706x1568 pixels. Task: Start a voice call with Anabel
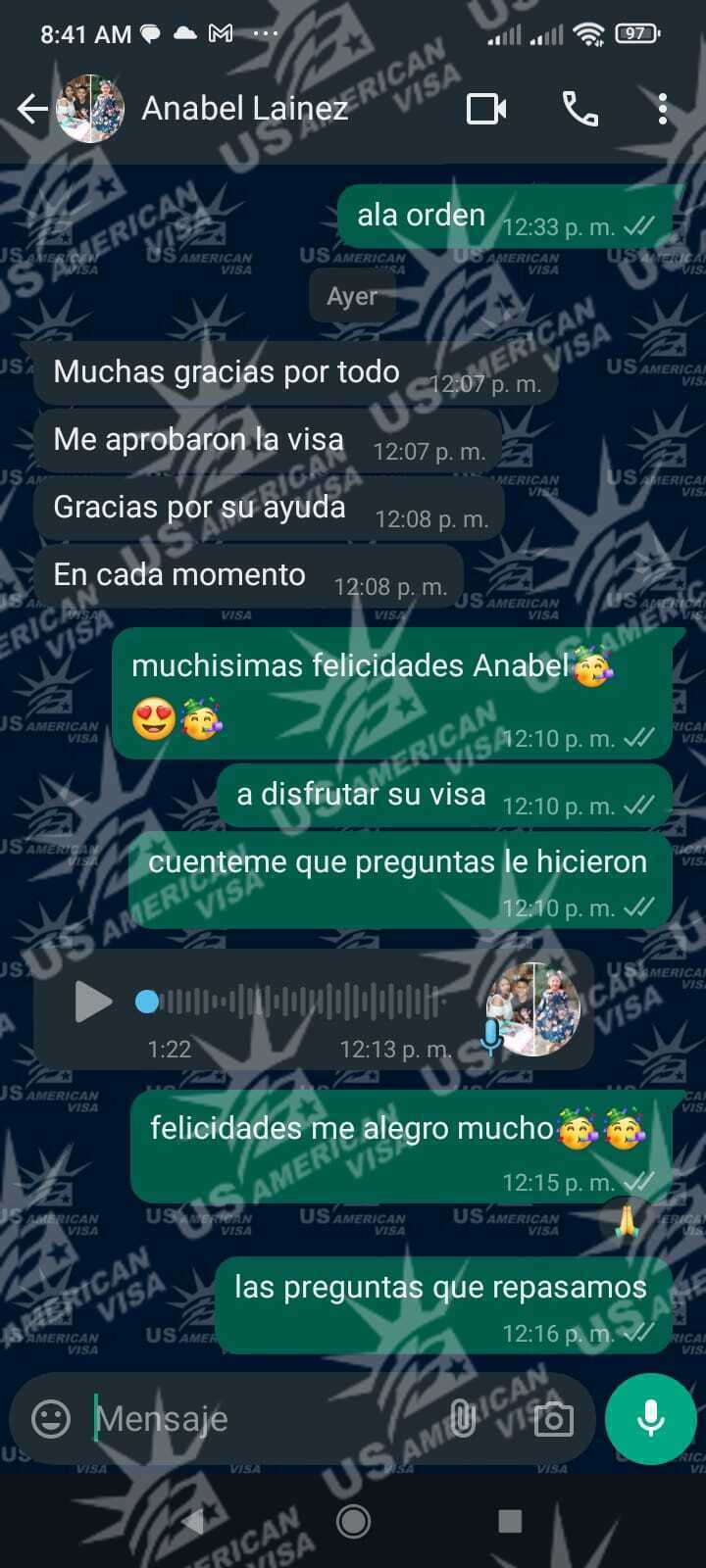click(x=580, y=109)
